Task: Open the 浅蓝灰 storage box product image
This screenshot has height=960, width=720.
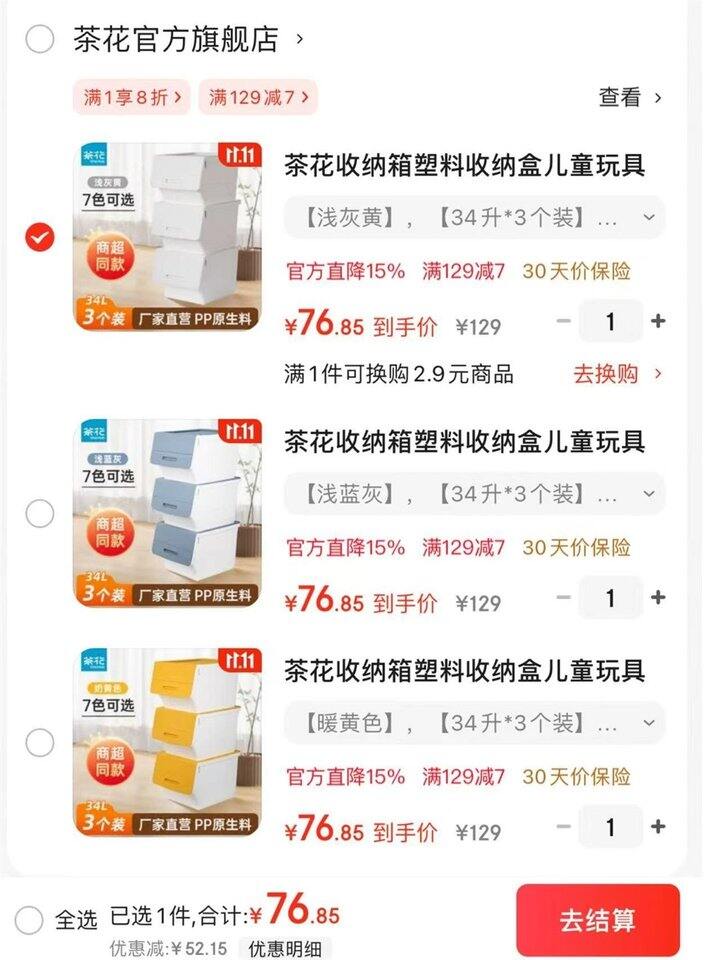Action: (167, 514)
